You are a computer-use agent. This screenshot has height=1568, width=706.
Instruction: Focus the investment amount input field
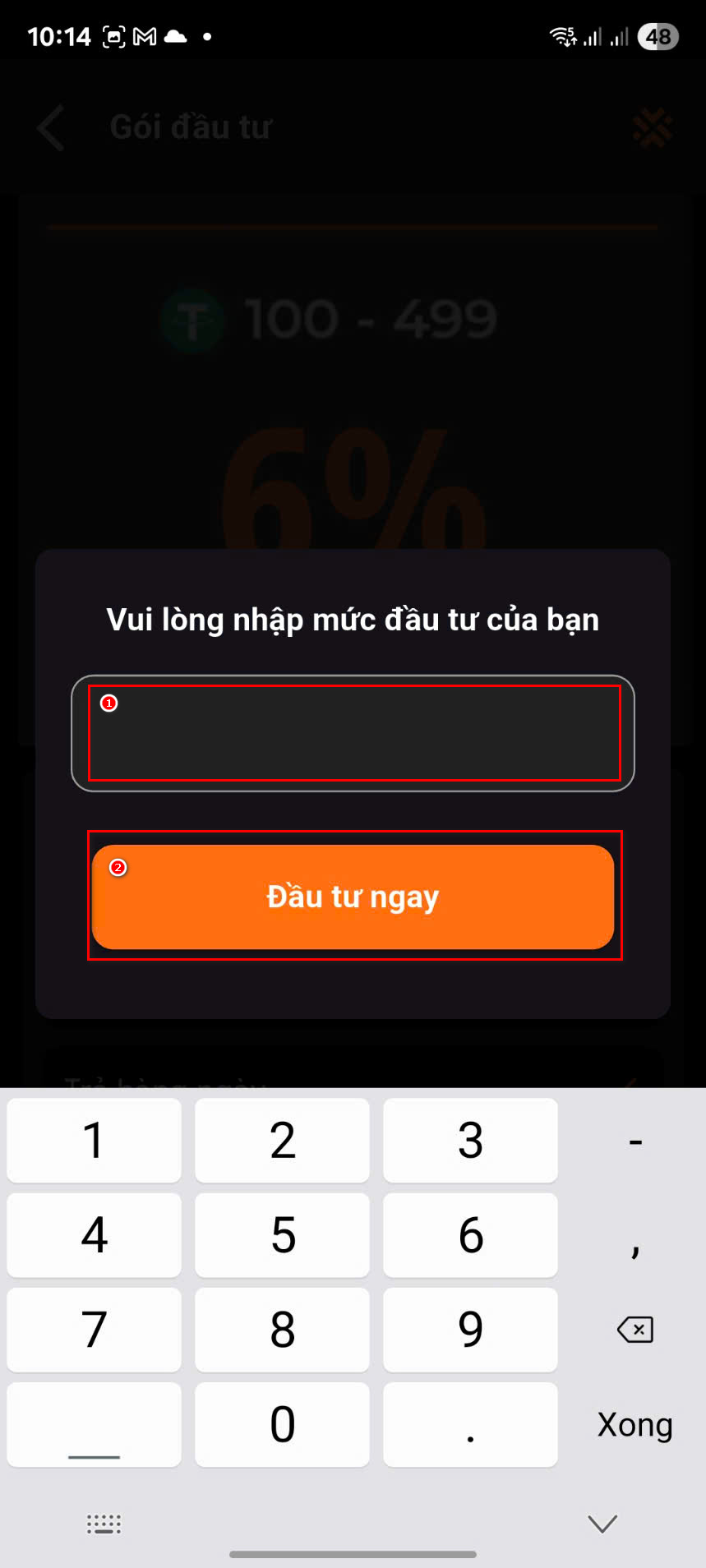tap(353, 733)
